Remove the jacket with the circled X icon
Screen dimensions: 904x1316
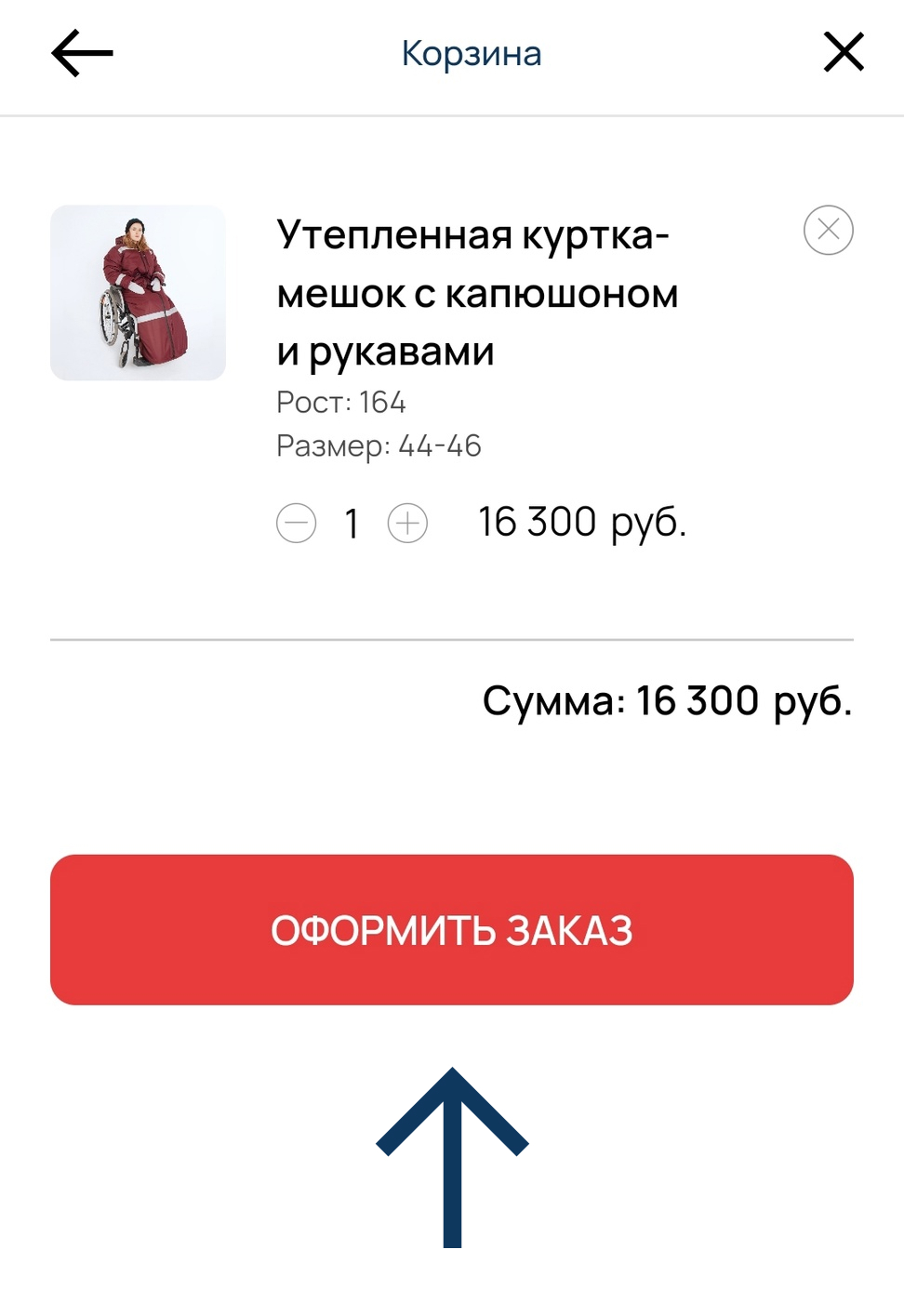[827, 228]
